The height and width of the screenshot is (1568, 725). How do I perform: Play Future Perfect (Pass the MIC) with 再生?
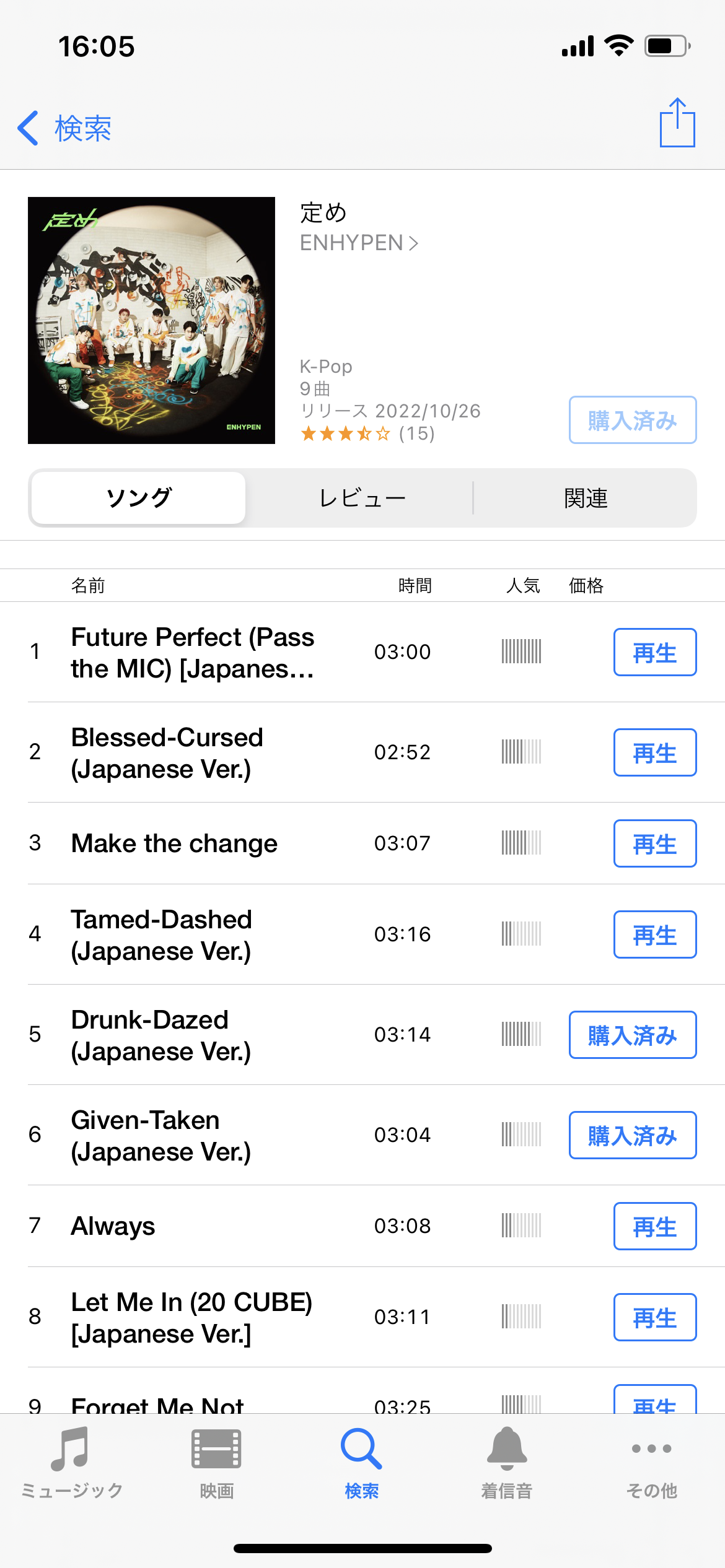(654, 652)
